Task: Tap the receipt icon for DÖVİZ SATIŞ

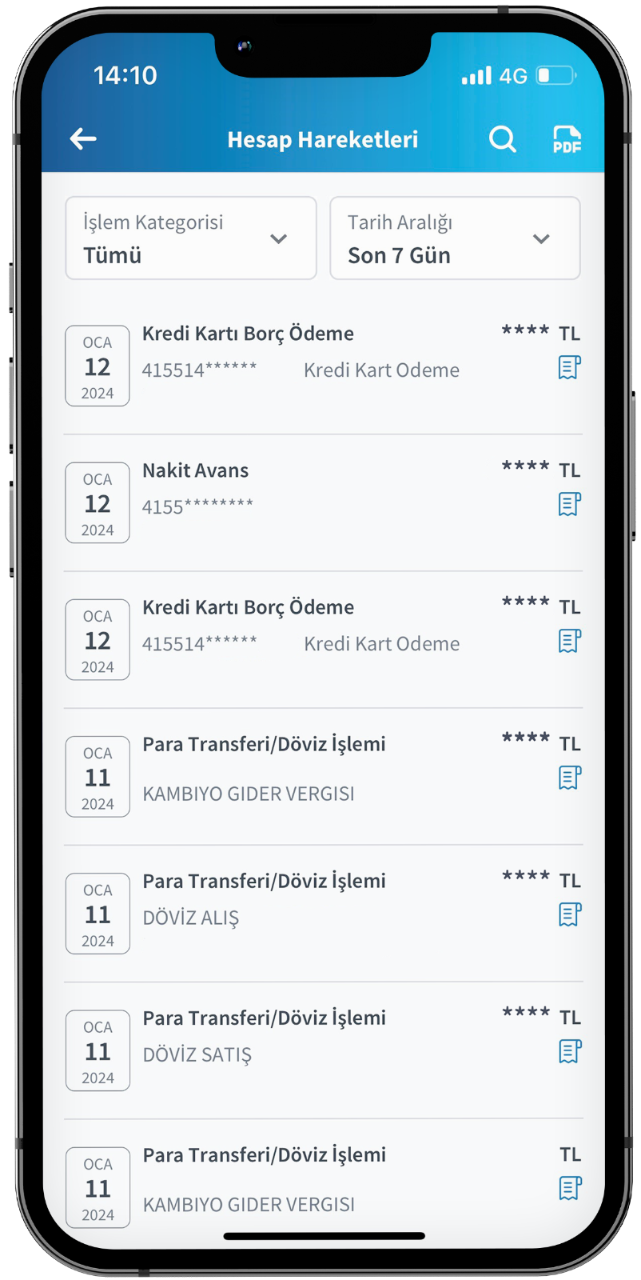Action: pyautogui.click(x=569, y=1051)
